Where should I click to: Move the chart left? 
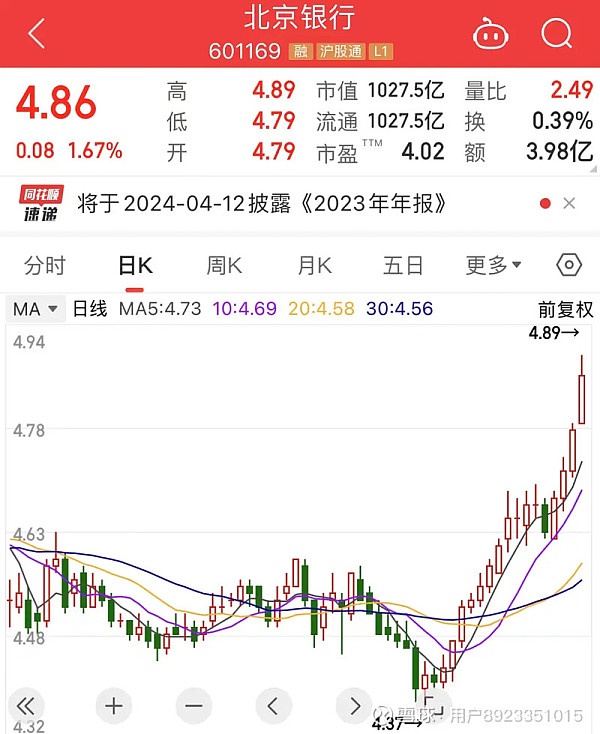coord(272,705)
